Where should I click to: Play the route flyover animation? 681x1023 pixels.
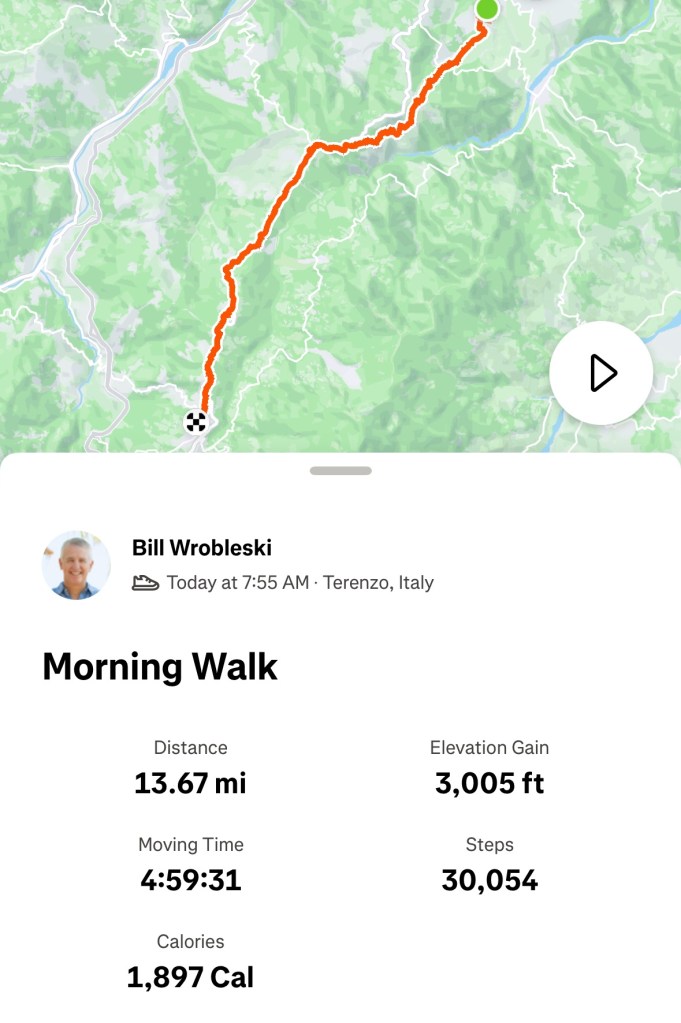tap(601, 373)
